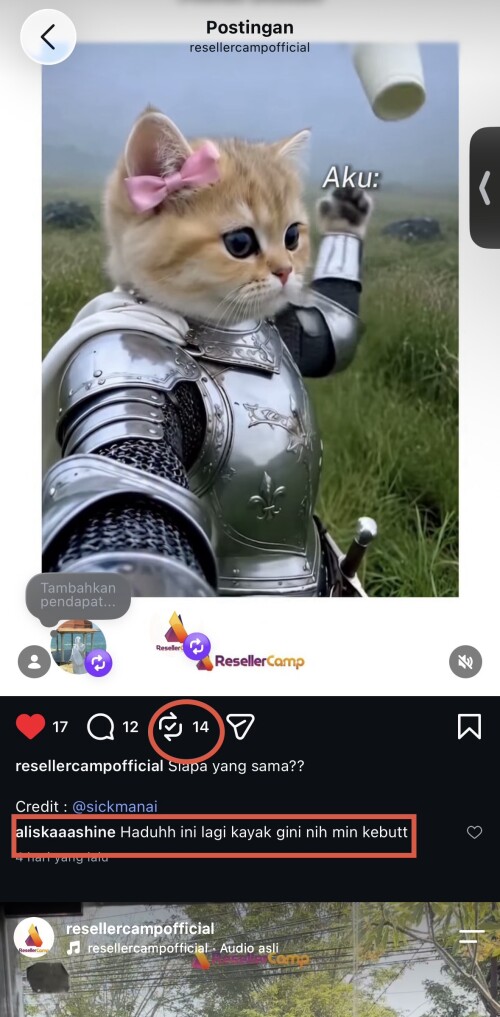Expand the side panel handle at right edge
The image size is (500, 1017).
485,188
